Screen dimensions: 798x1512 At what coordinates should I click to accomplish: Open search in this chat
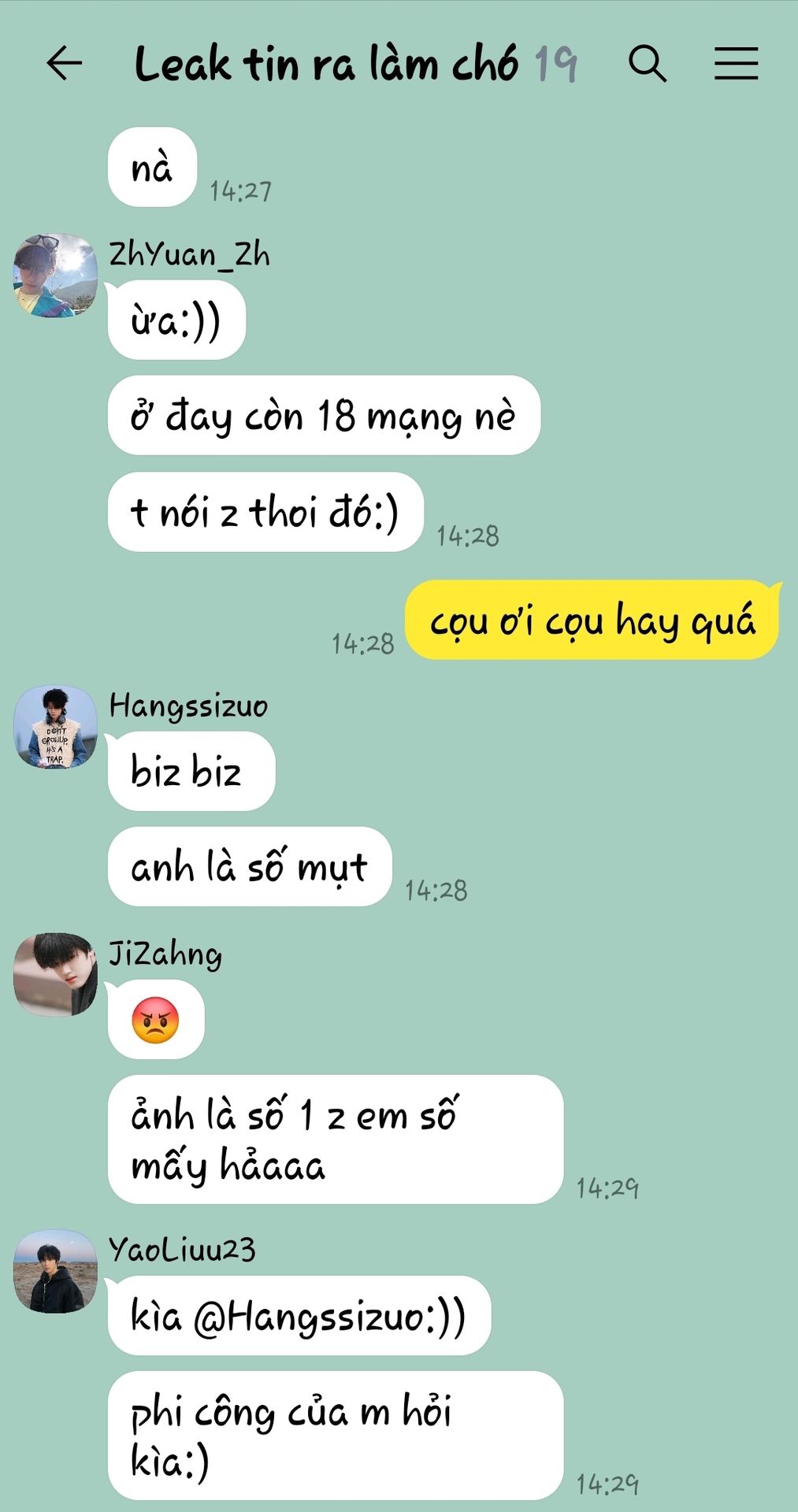click(x=648, y=64)
